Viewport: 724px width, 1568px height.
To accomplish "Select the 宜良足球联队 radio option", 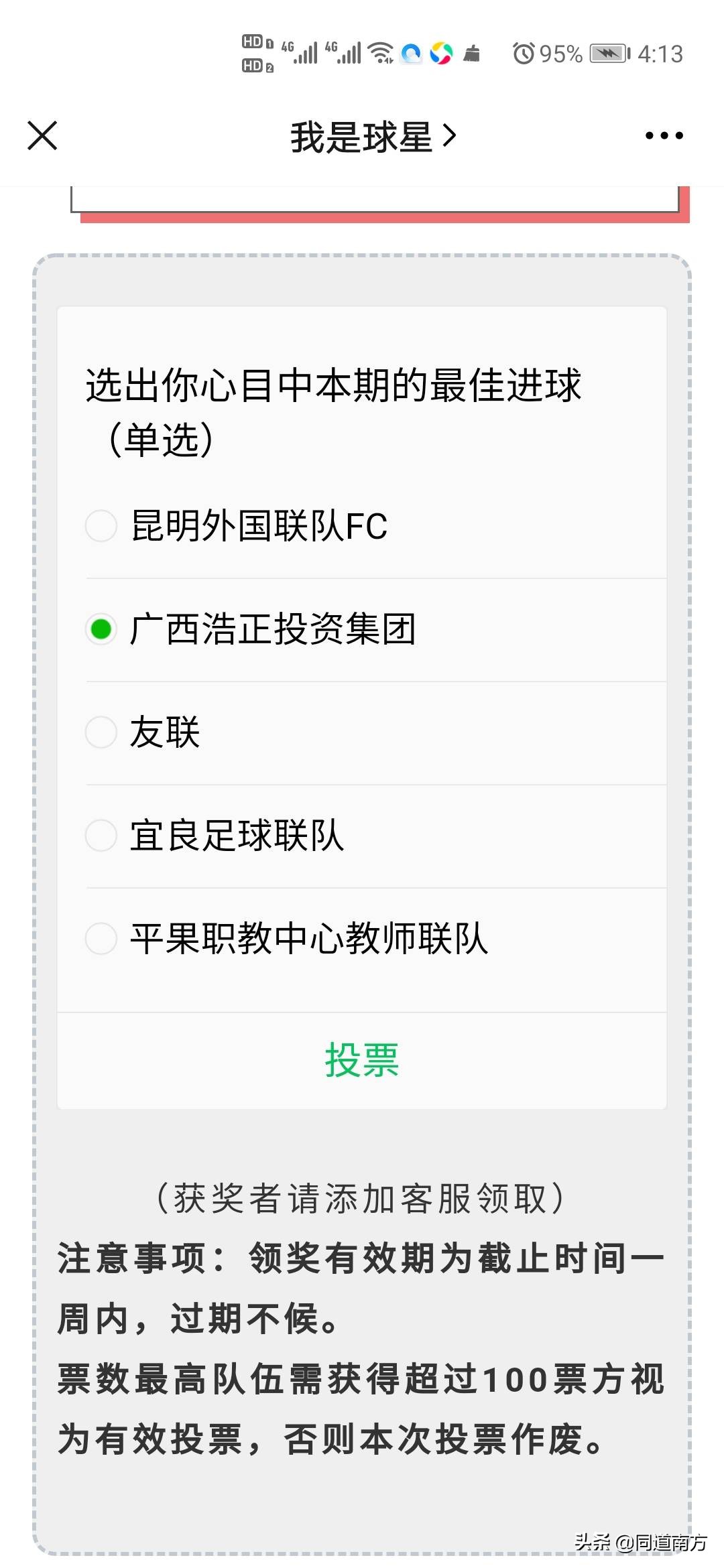I will [x=101, y=836].
